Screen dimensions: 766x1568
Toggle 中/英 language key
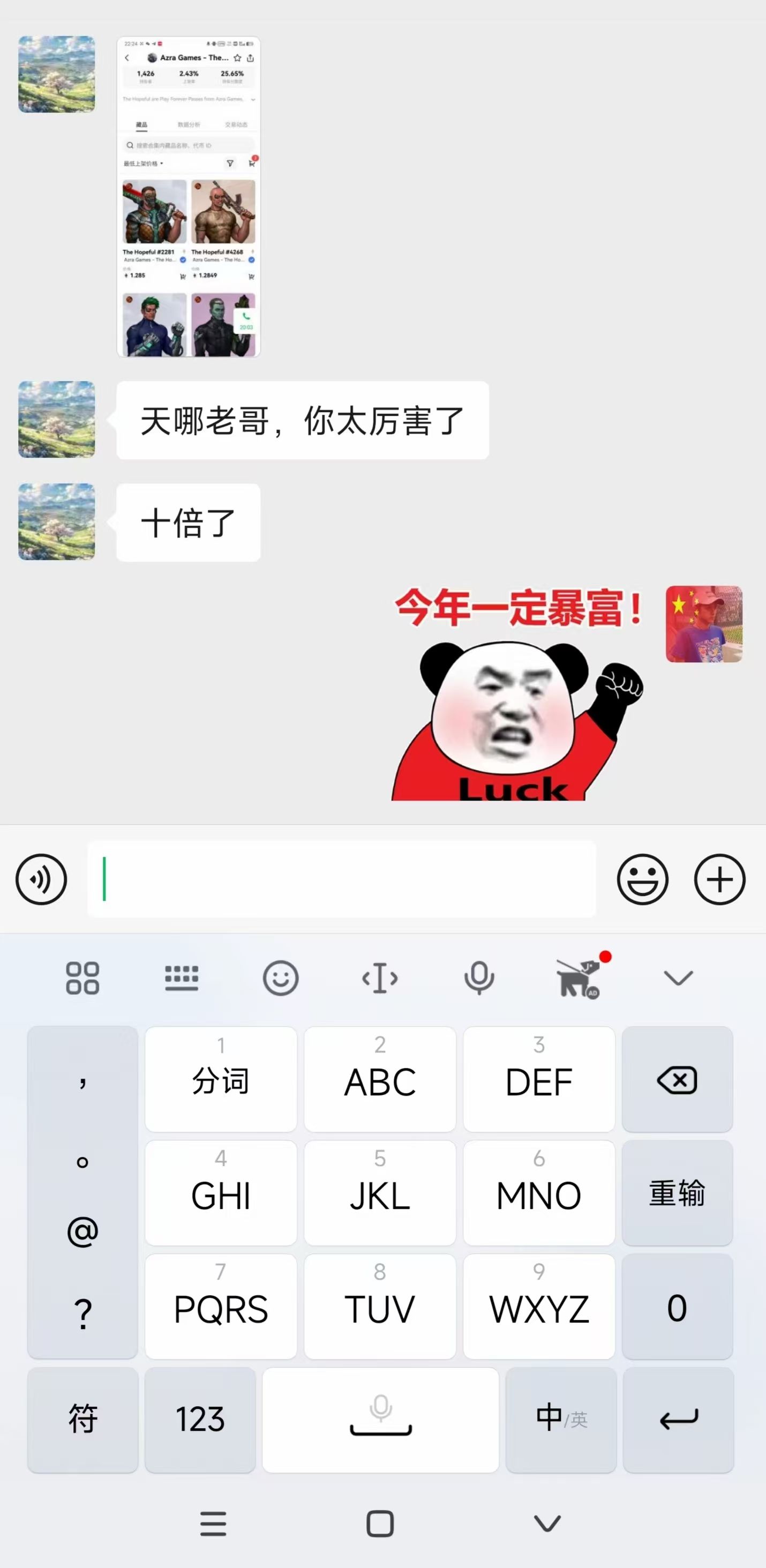point(560,1420)
